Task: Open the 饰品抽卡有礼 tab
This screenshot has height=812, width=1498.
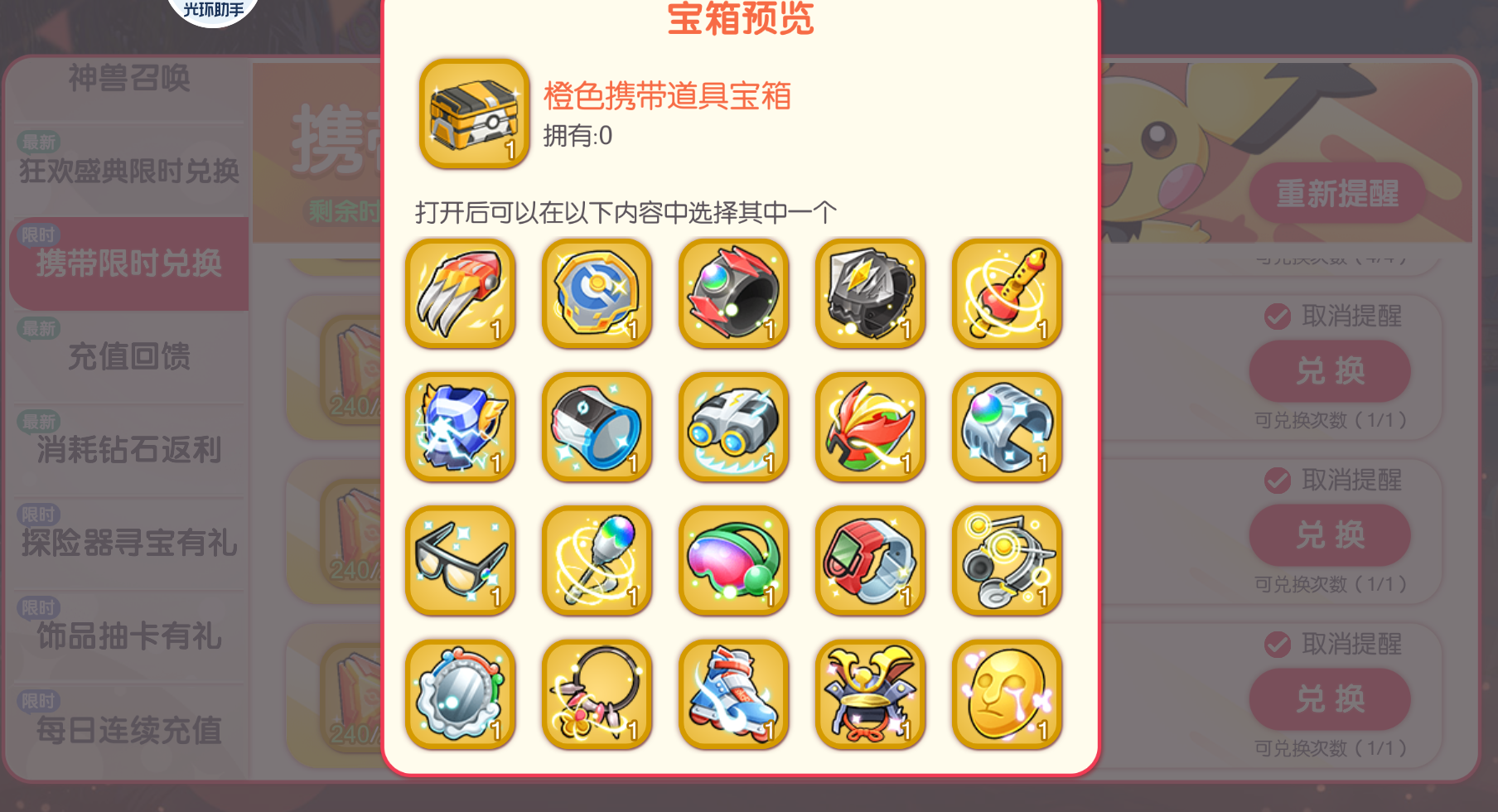Action: [x=129, y=636]
